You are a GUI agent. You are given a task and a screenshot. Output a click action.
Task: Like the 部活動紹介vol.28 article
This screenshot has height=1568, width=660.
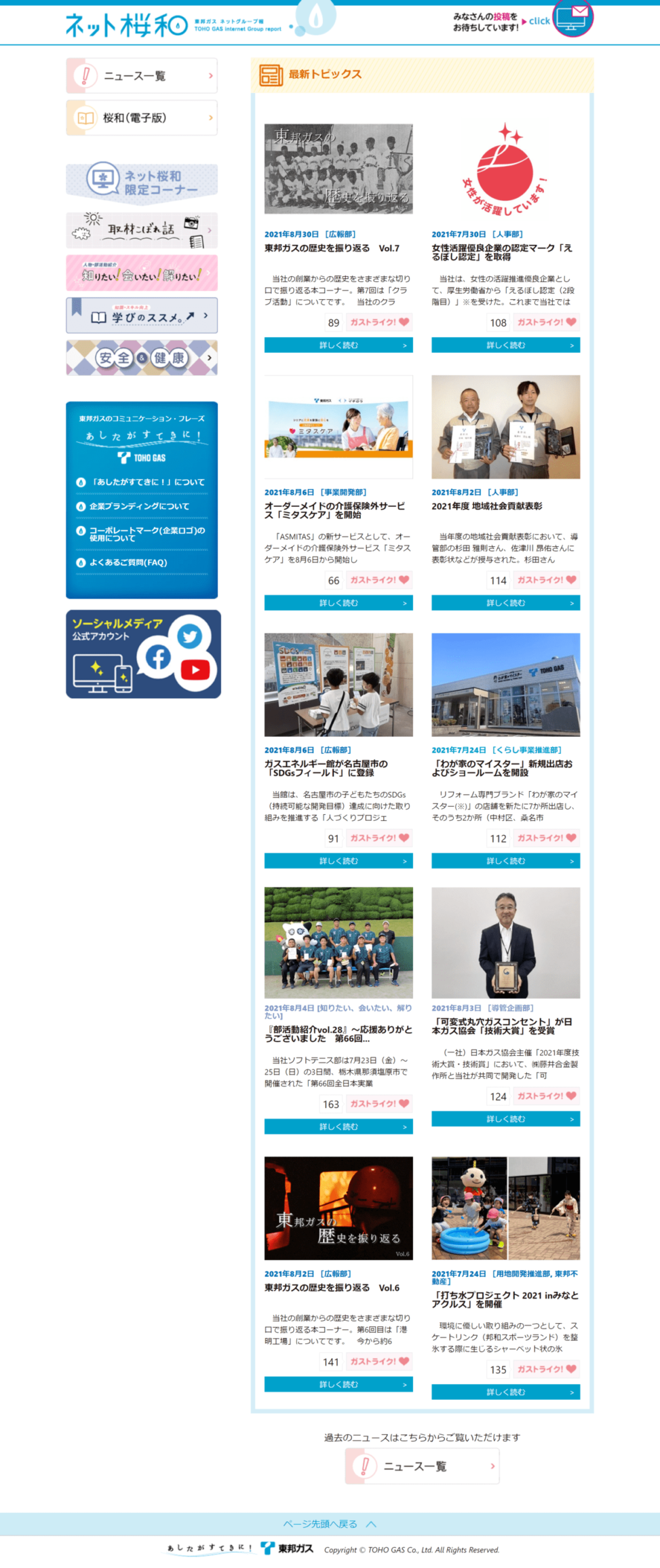379,1104
